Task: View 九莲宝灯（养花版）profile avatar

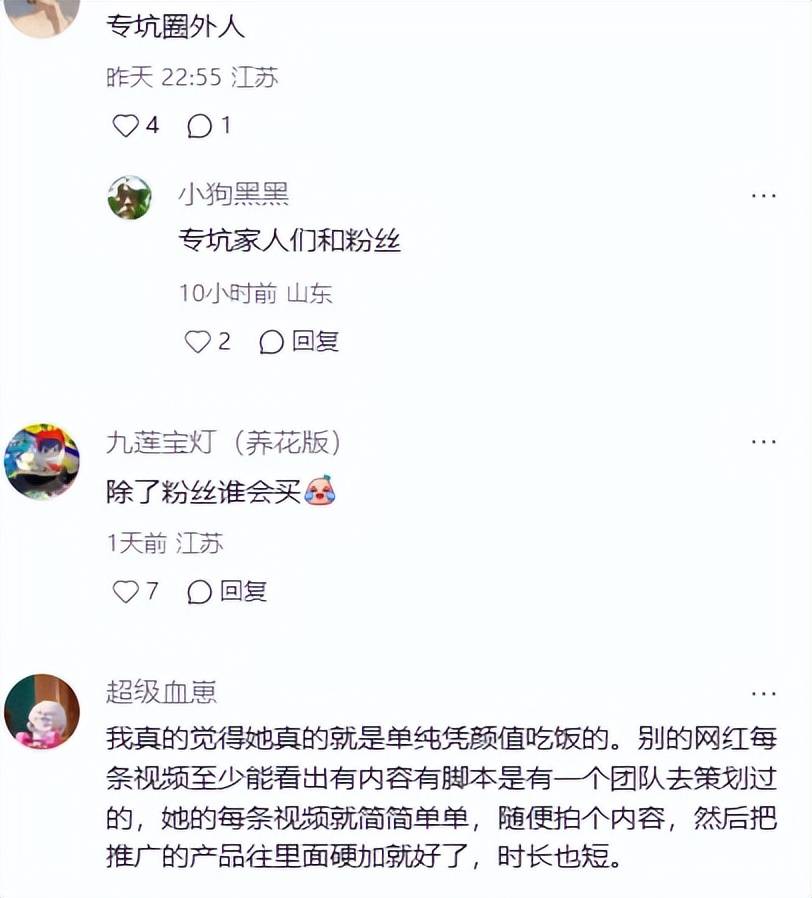Action: tap(42, 461)
